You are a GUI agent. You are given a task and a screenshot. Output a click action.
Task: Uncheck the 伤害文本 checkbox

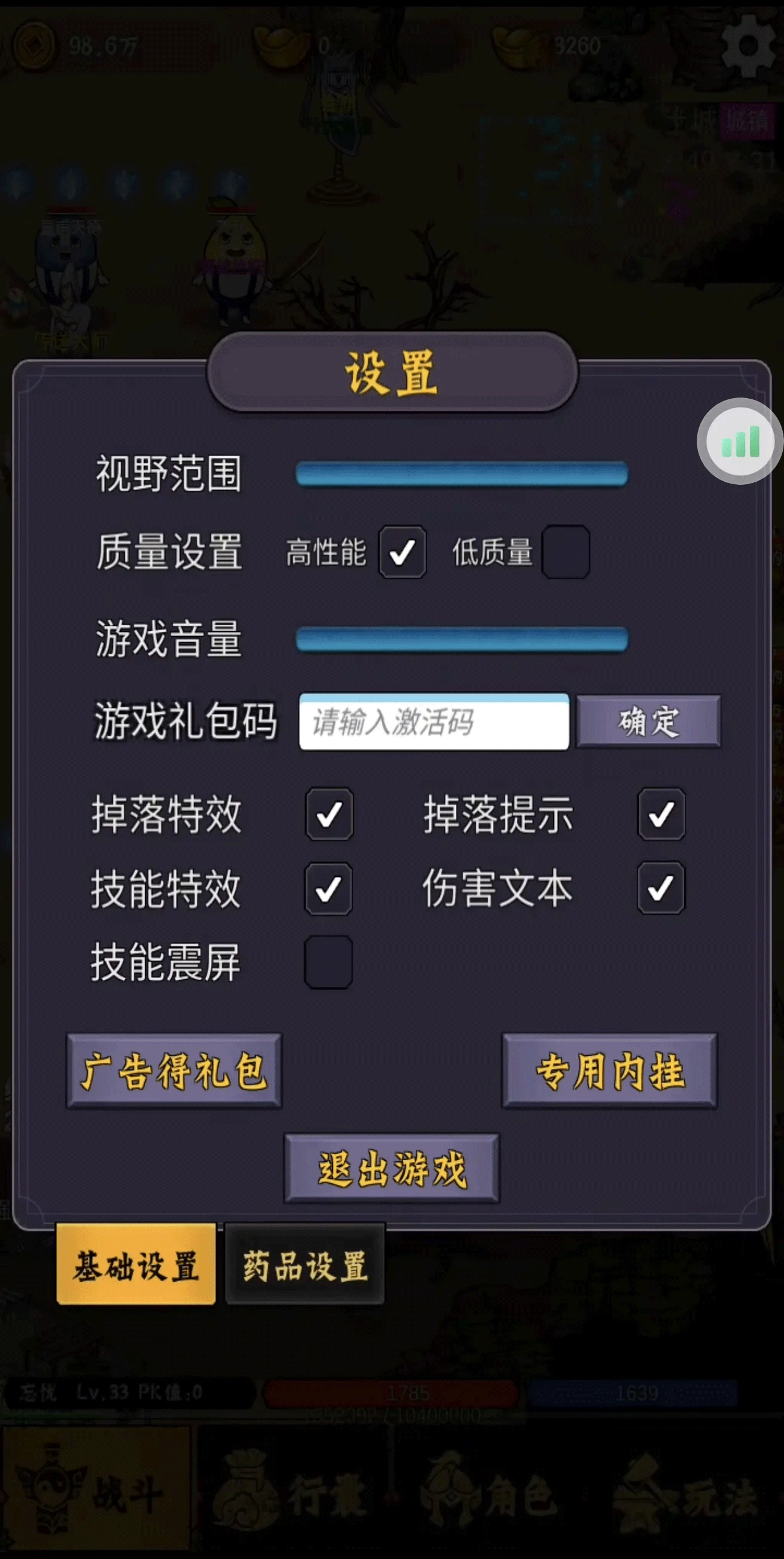[x=660, y=888]
